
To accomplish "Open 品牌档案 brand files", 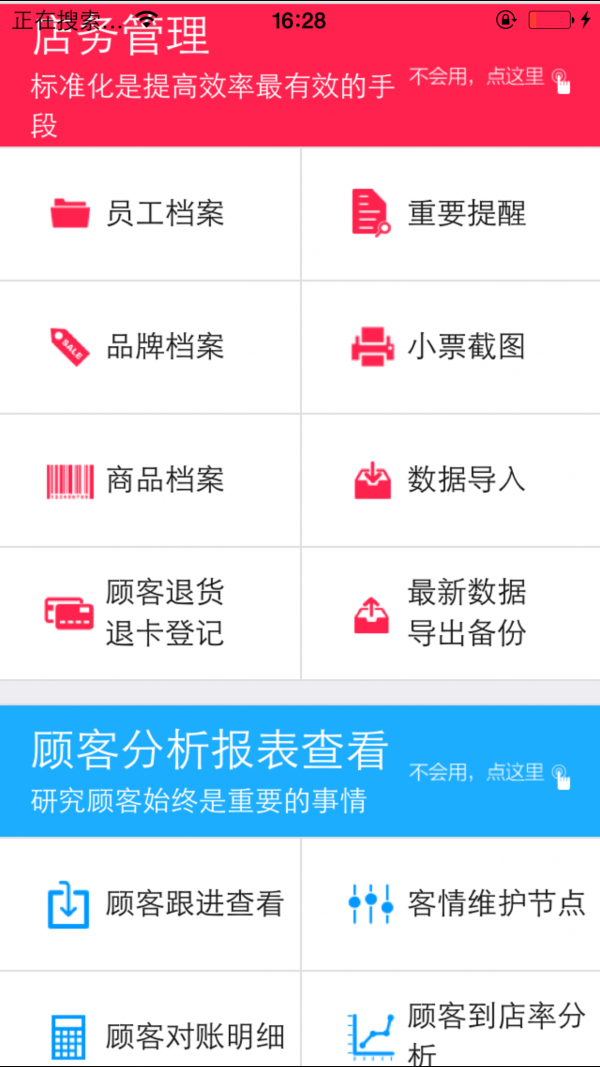I will tap(150, 347).
